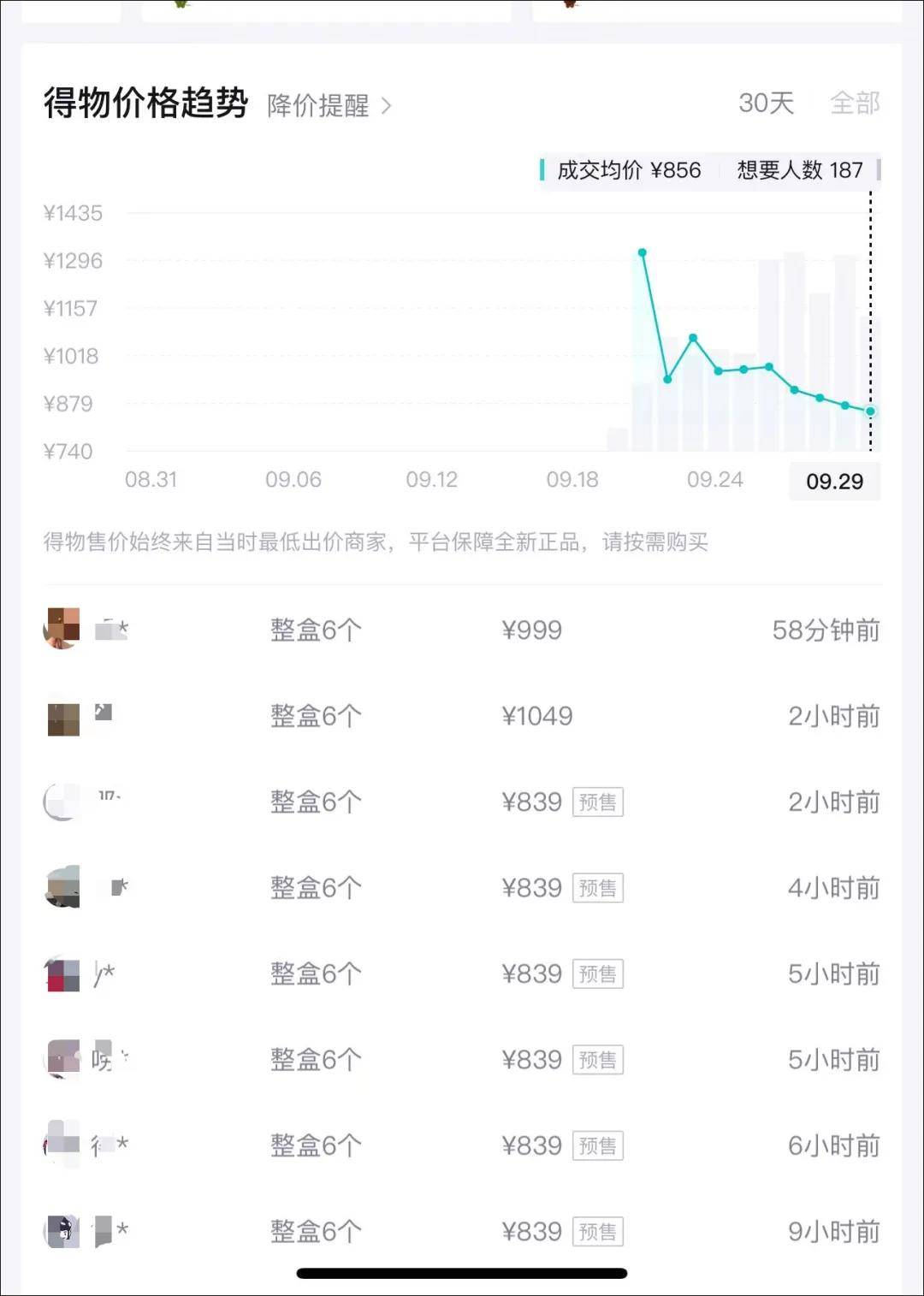Open the avatar of the ¥999 buyer
Image resolution: width=924 pixels, height=1296 pixels.
point(61,630)
